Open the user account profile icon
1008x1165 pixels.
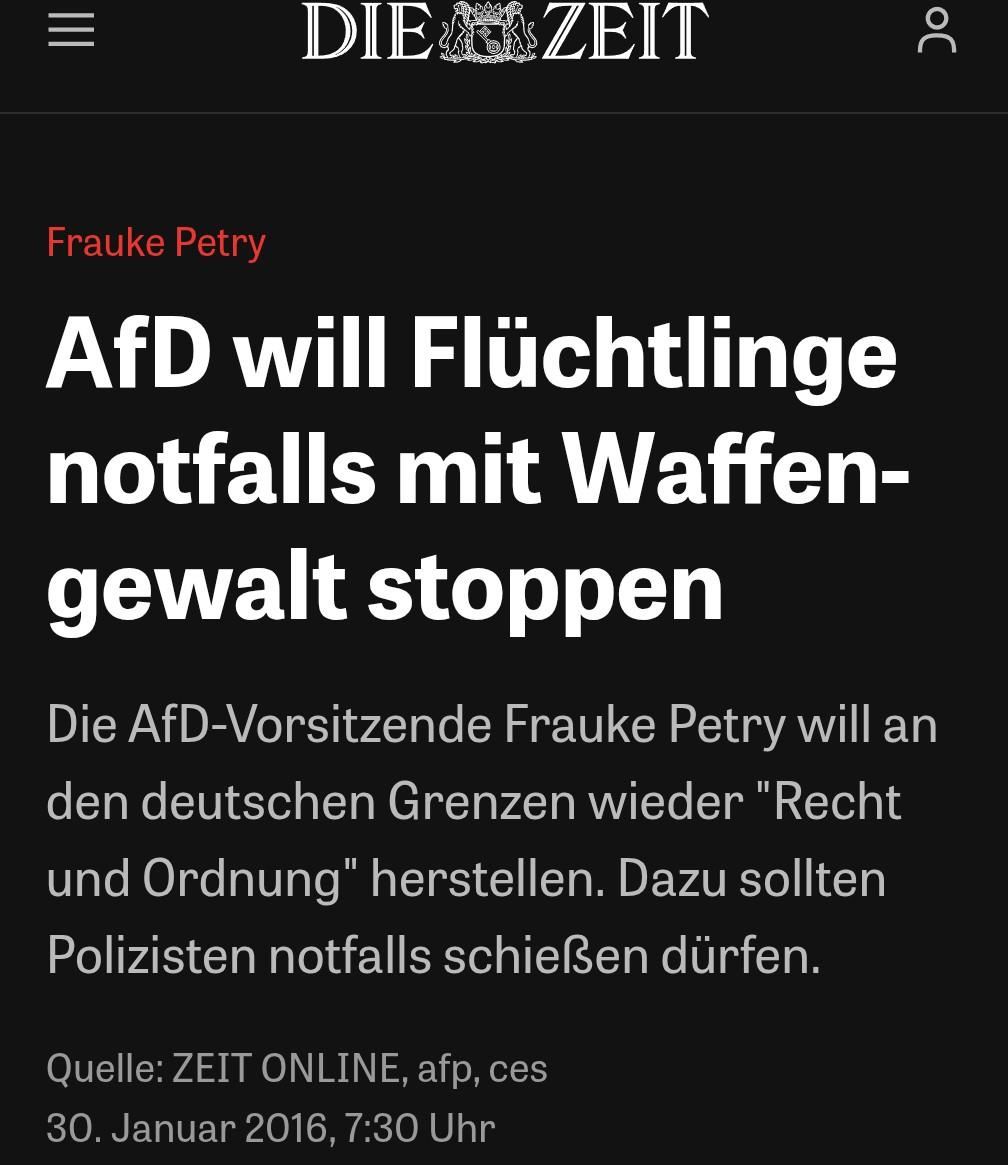937,30
